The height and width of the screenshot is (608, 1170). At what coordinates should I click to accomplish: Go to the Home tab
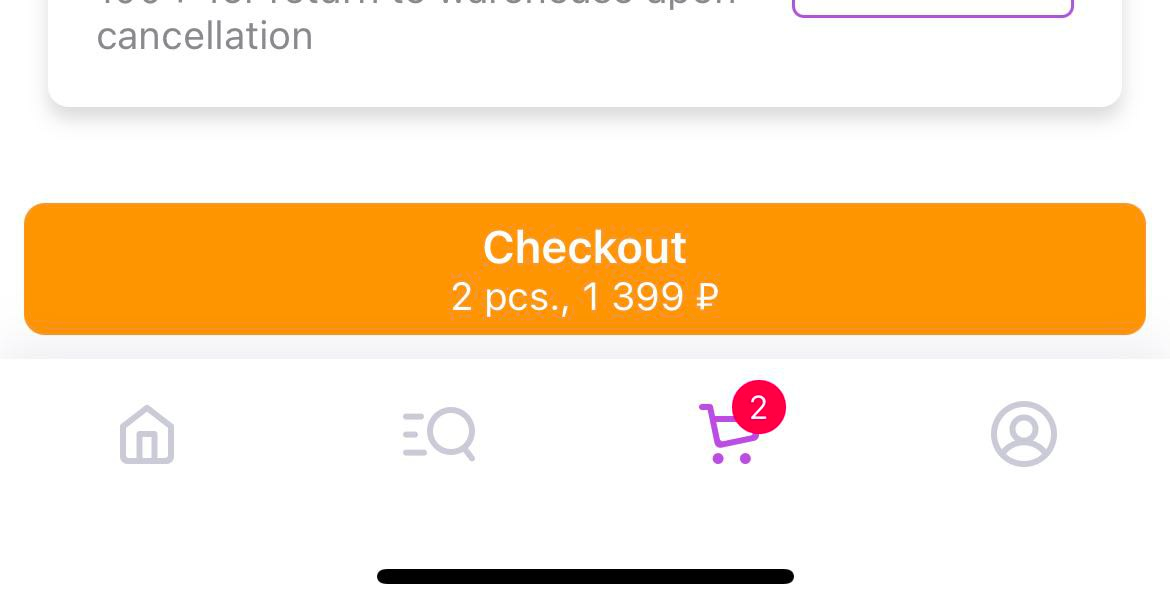click(x=147, y=435)
